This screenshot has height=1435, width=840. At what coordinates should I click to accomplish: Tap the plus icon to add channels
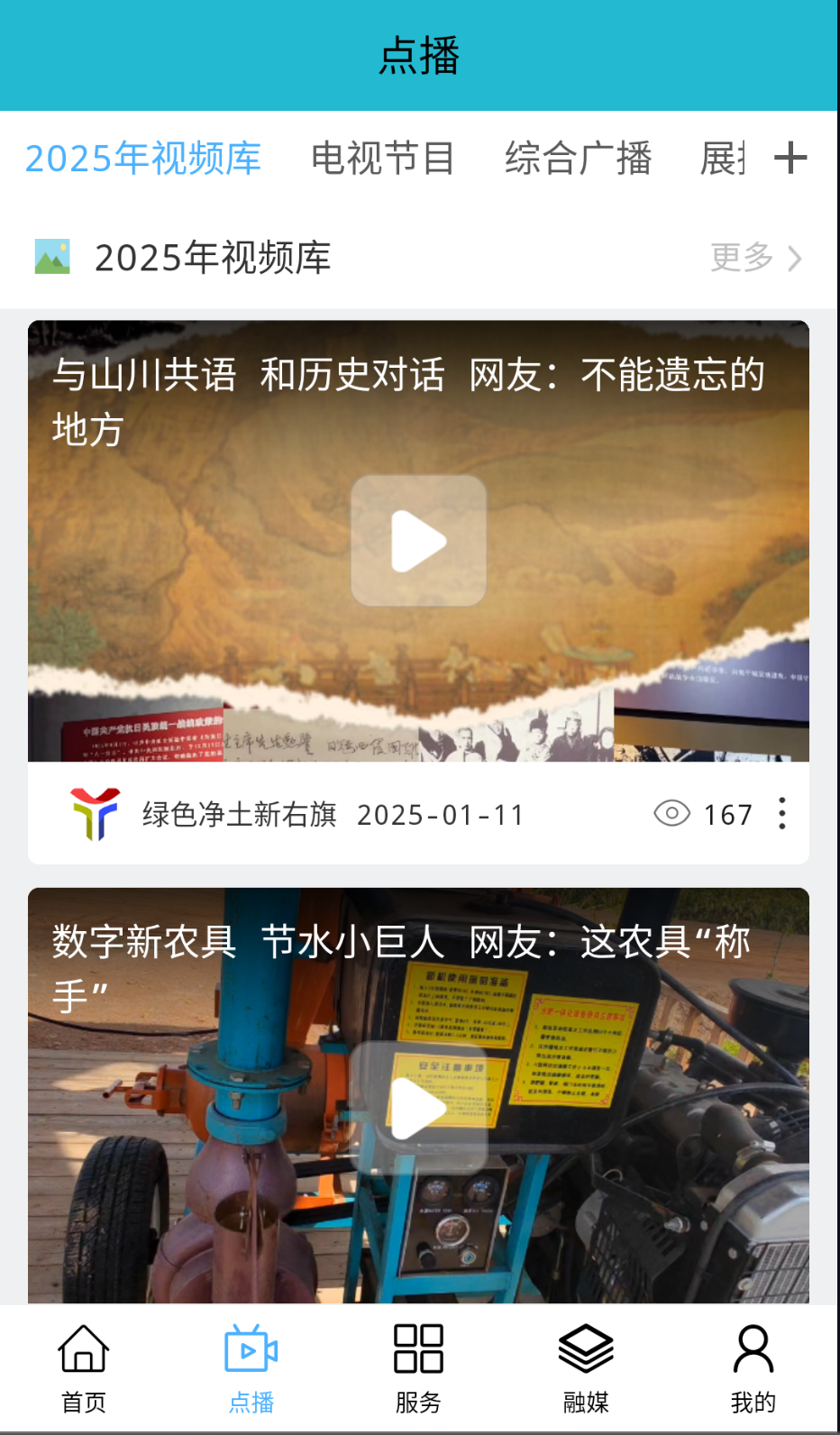point(792,158)
